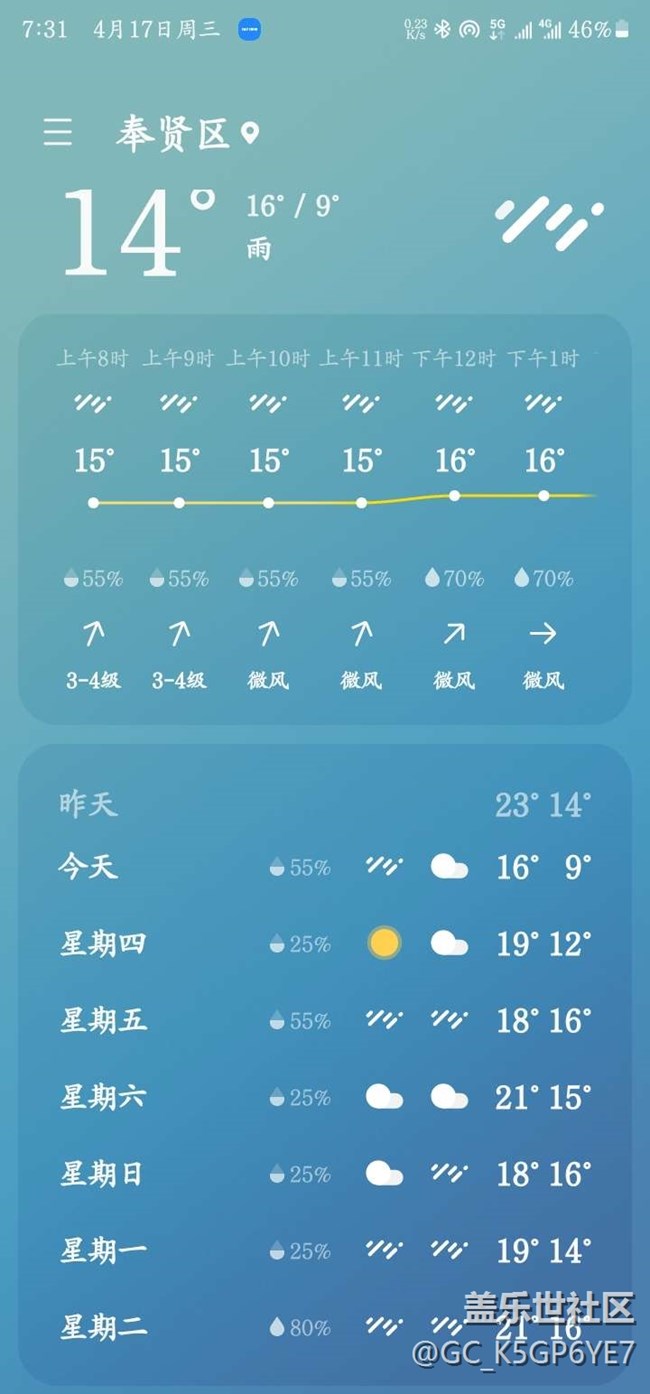Screen dimensions: 650x1394
Task: Tap the 奉贤区 location name
Action: tap(173, 133)
